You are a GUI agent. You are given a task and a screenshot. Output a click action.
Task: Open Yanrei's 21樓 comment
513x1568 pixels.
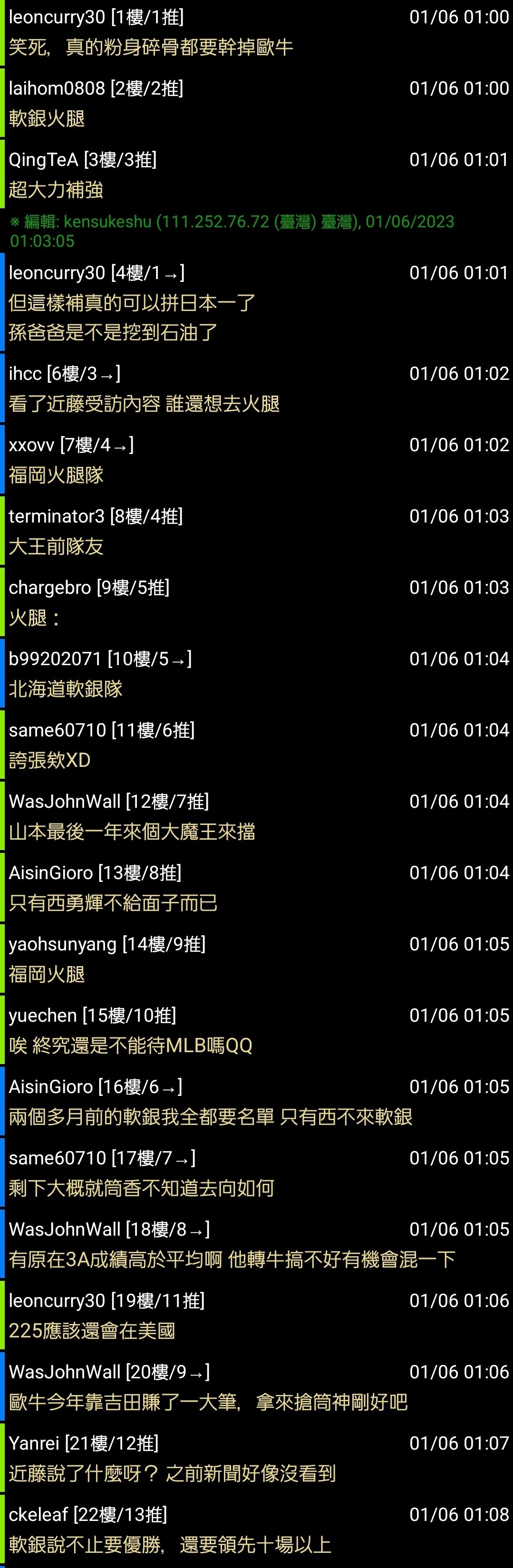(x=172, y=1473)
